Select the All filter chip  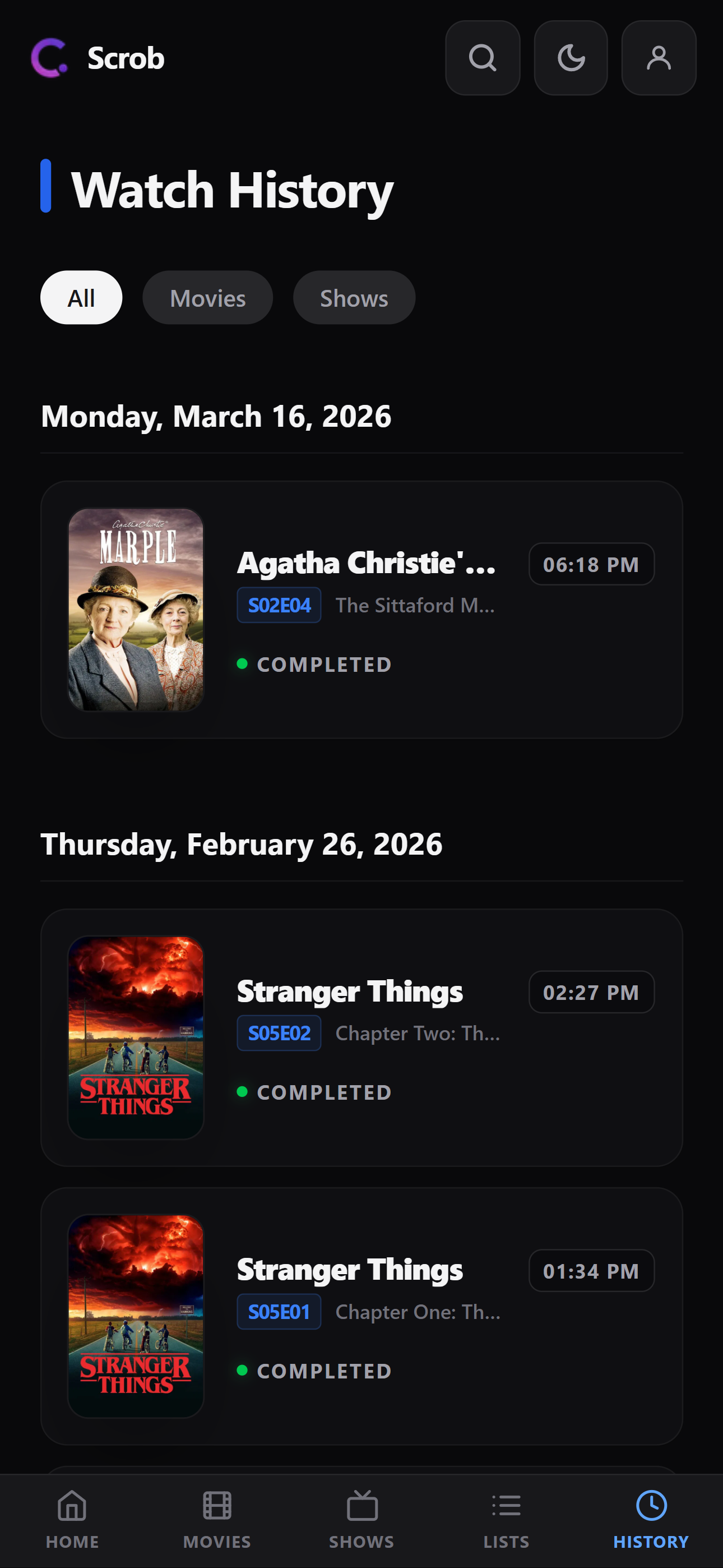click(81, 298)
